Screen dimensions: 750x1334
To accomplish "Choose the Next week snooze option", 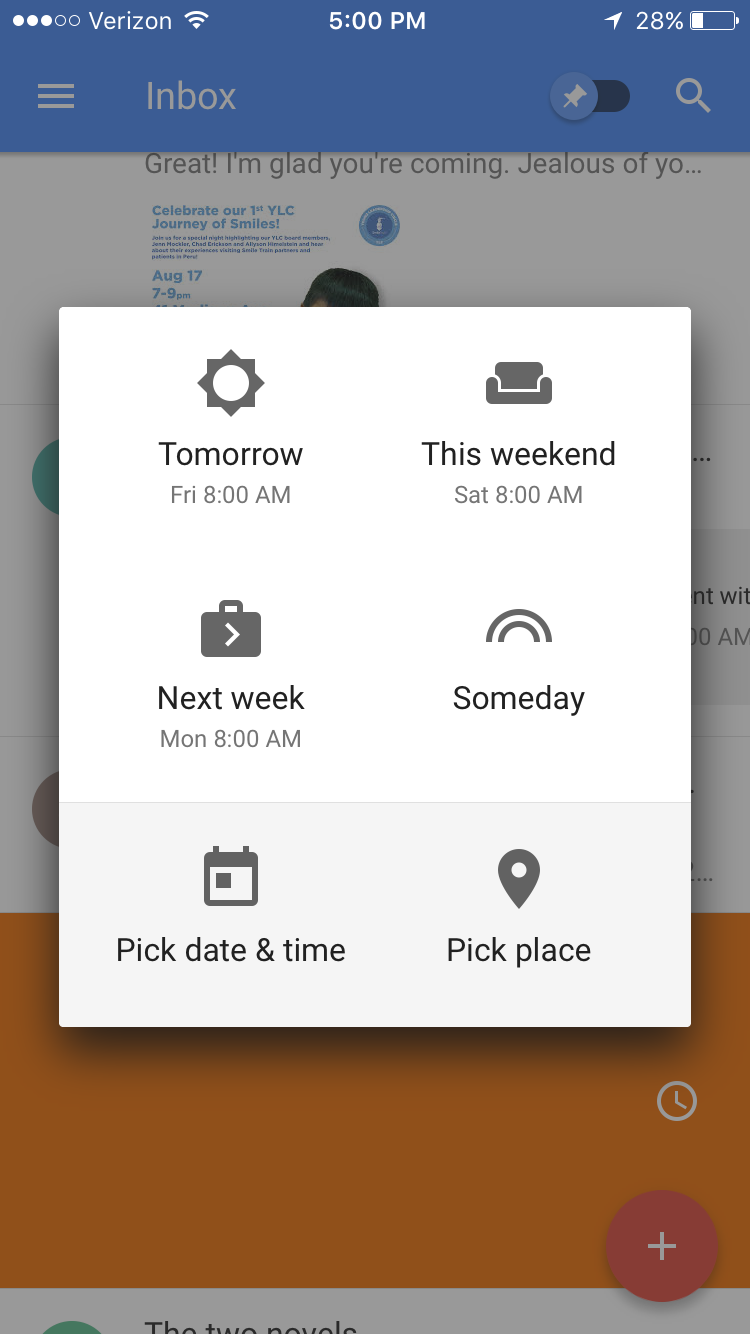I will (230, 673).
